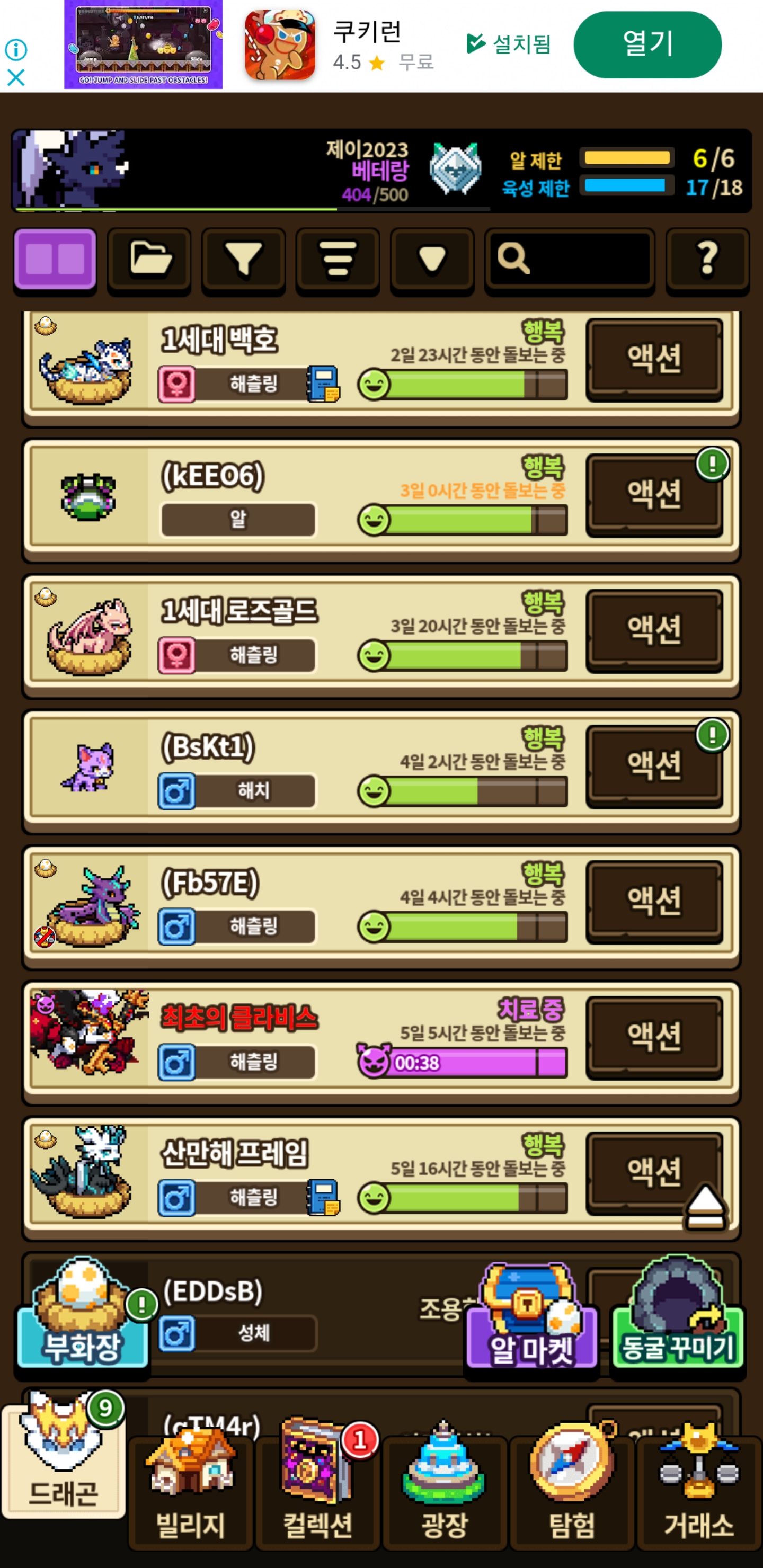Open the 쿠키런 ad with 열기

pos(647,44)
